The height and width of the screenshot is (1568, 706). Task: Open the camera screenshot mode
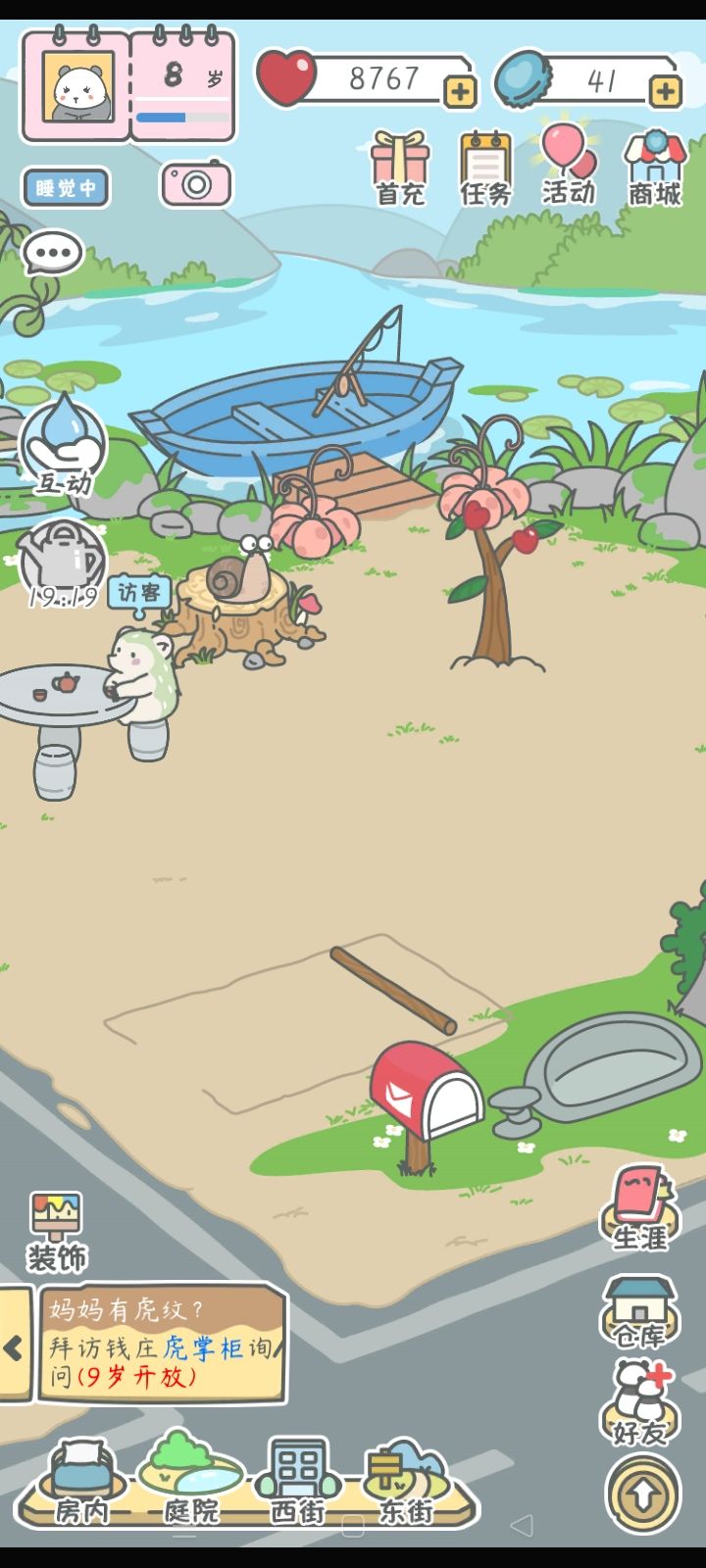point(196,184)
